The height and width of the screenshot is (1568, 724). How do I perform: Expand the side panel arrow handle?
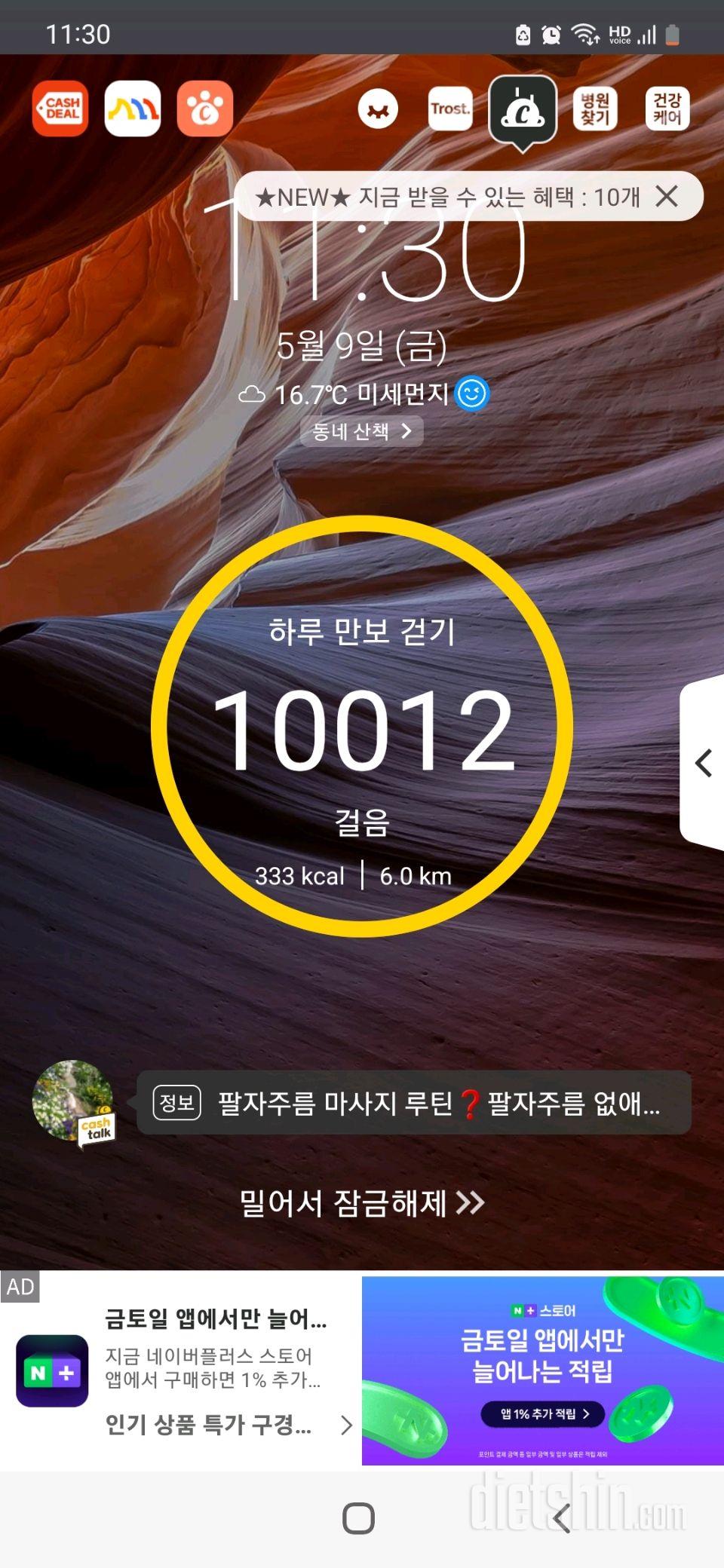click(x=703, y=763)
